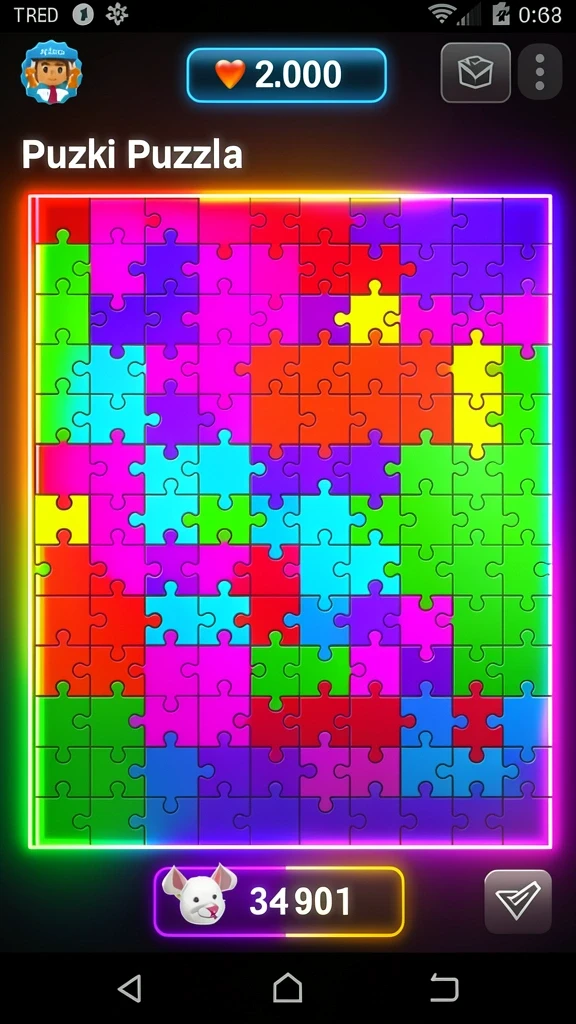
Task: Go back with the system back button
Action: 130,988
